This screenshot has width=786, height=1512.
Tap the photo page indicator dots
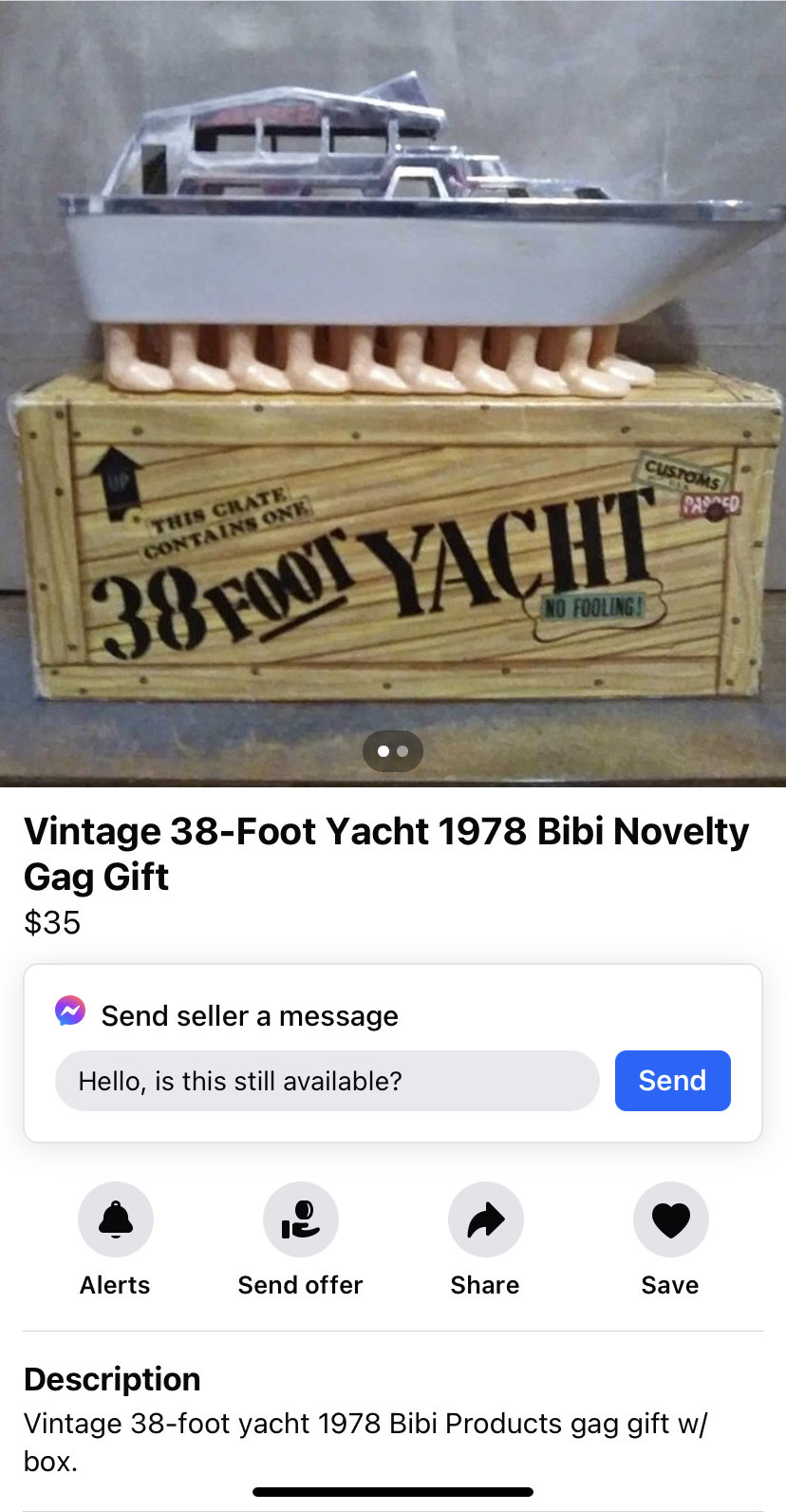[393, 751]
